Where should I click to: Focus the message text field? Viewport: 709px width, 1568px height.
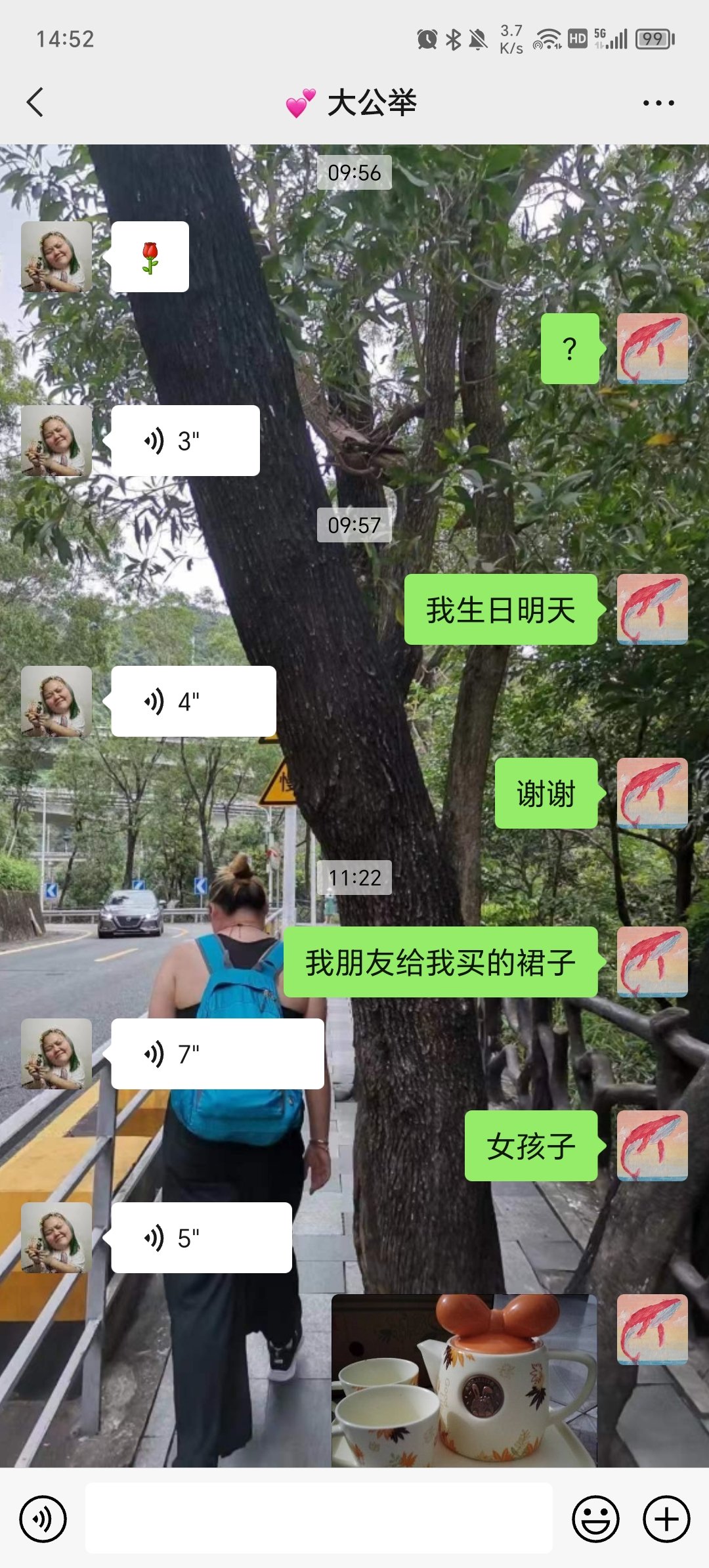318,1519
